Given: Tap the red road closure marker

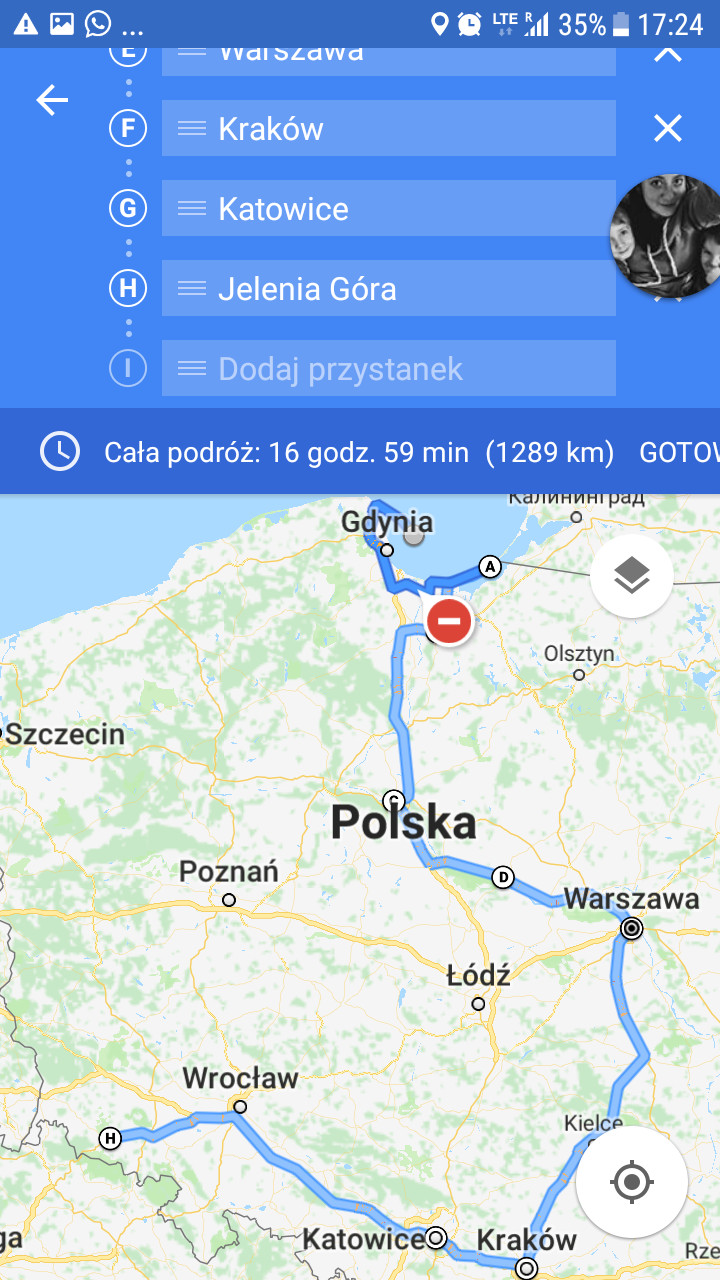Looking at the screenshot, I should pos(449,622).
